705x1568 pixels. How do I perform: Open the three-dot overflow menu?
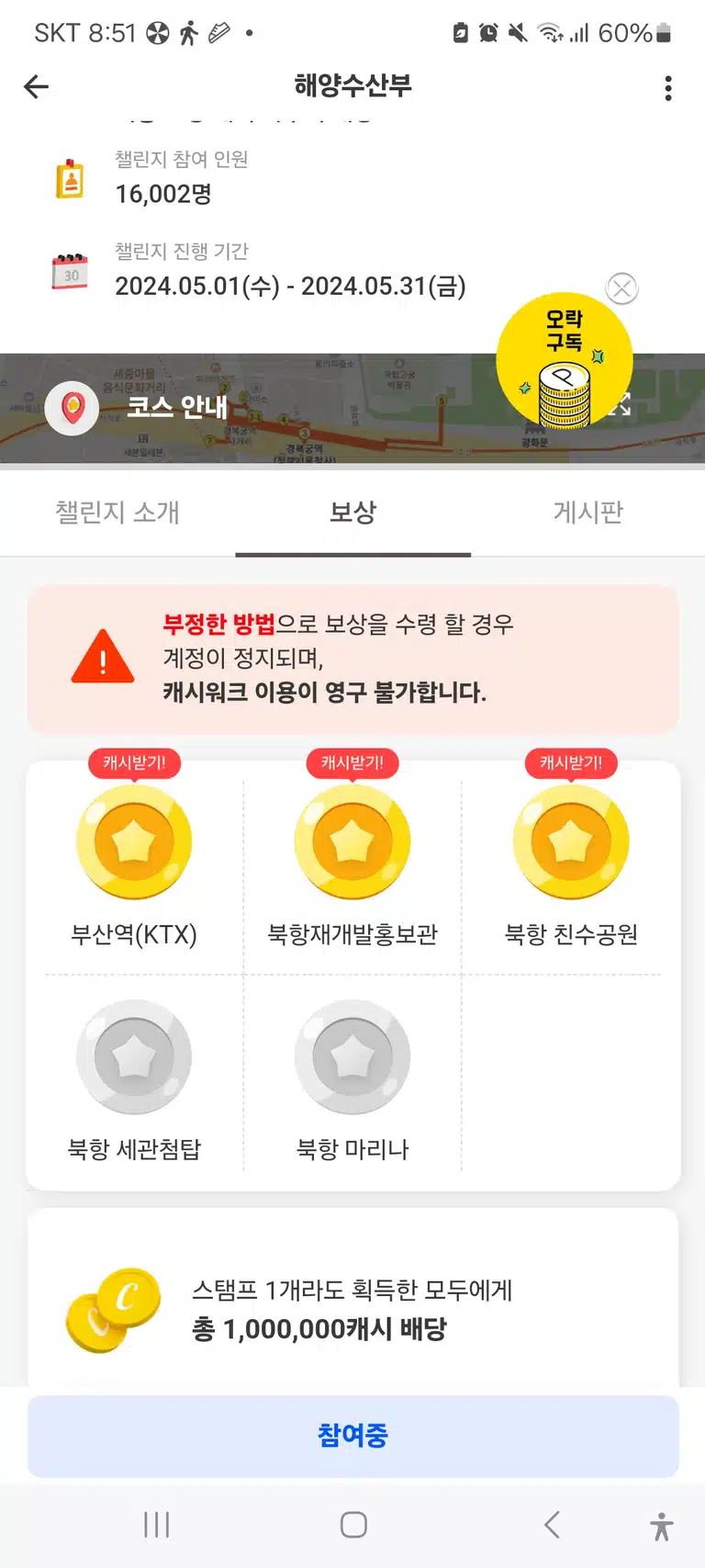point(668,88)
